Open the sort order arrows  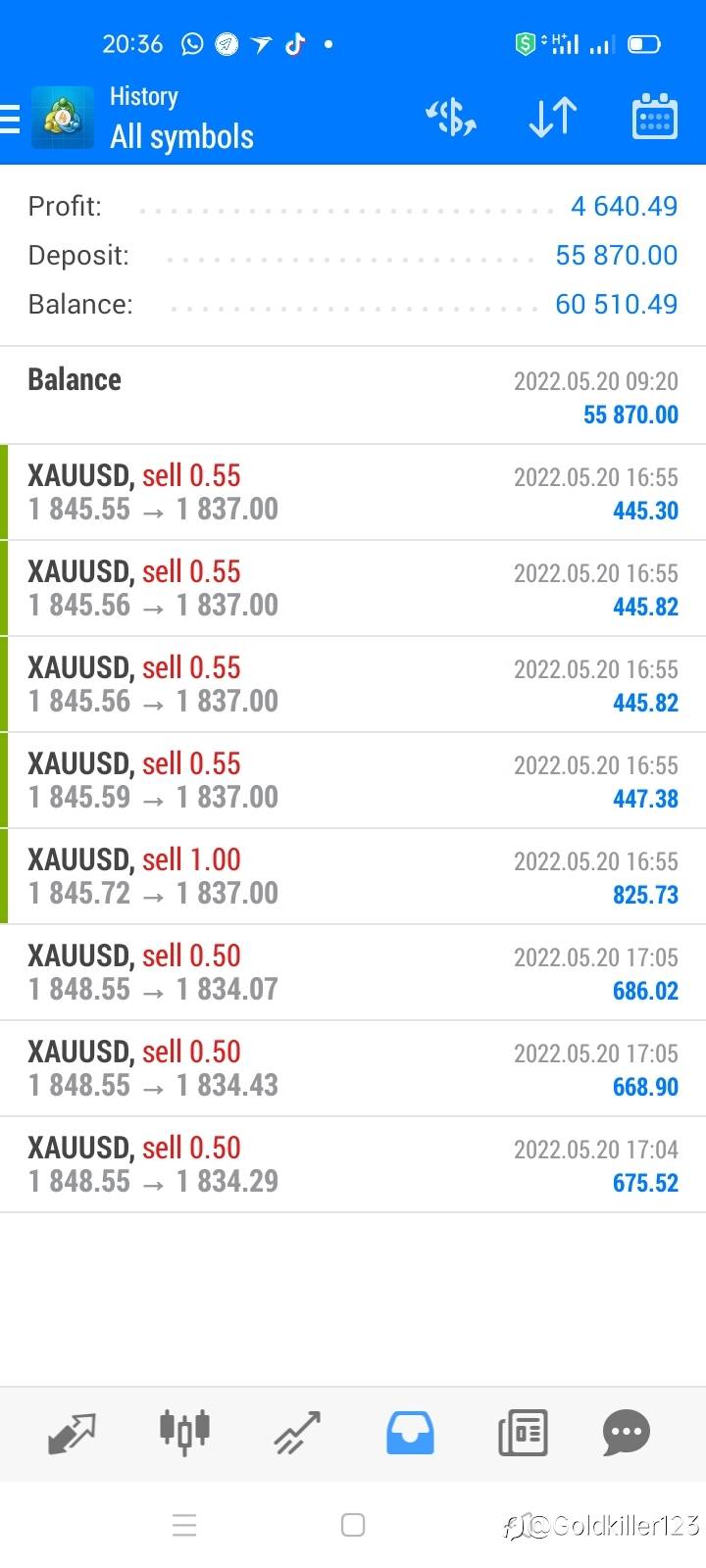[552, 118]
